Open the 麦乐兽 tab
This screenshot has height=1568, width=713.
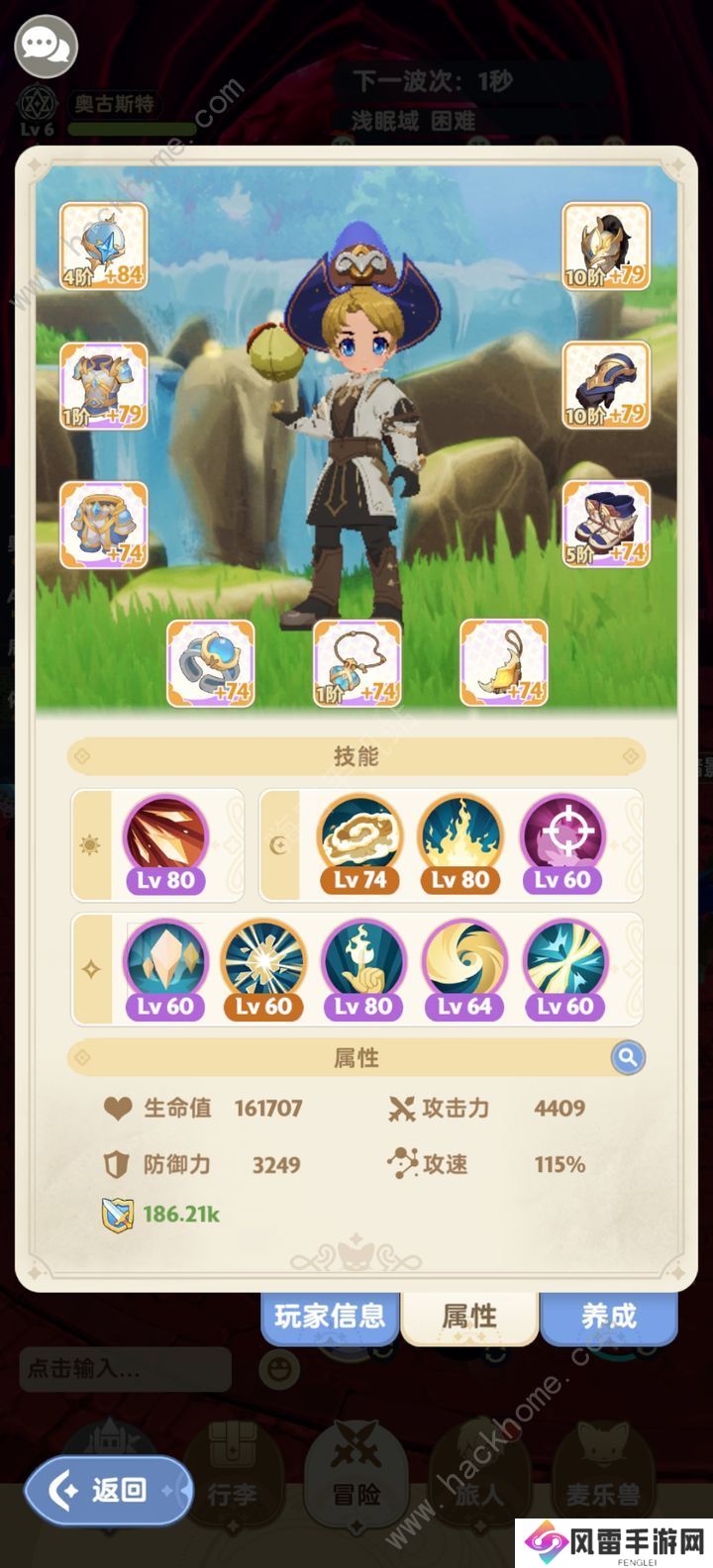[602, 1475]
